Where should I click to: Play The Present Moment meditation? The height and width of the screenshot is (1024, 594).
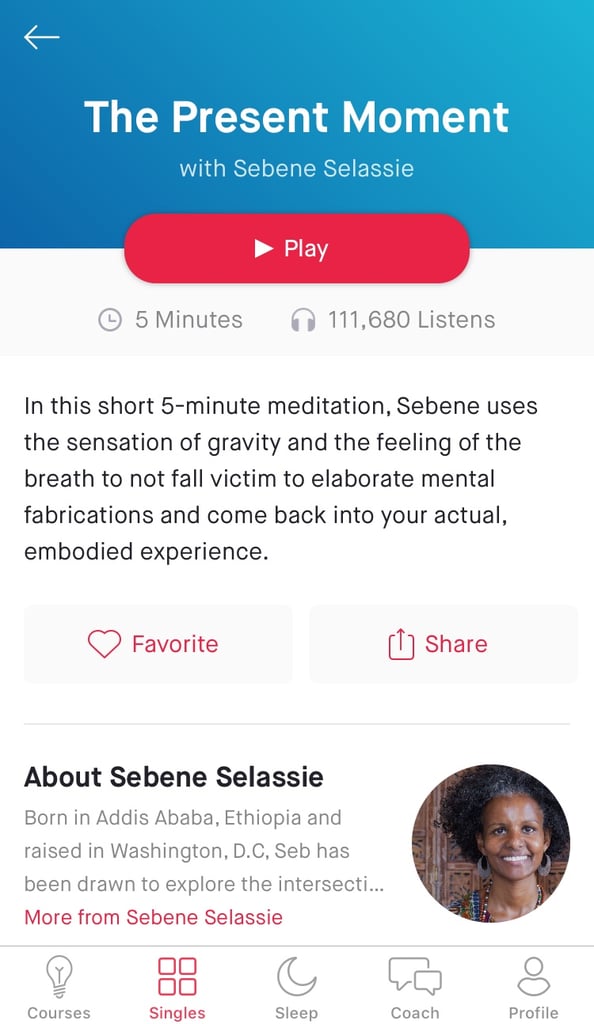coord(297,248)
